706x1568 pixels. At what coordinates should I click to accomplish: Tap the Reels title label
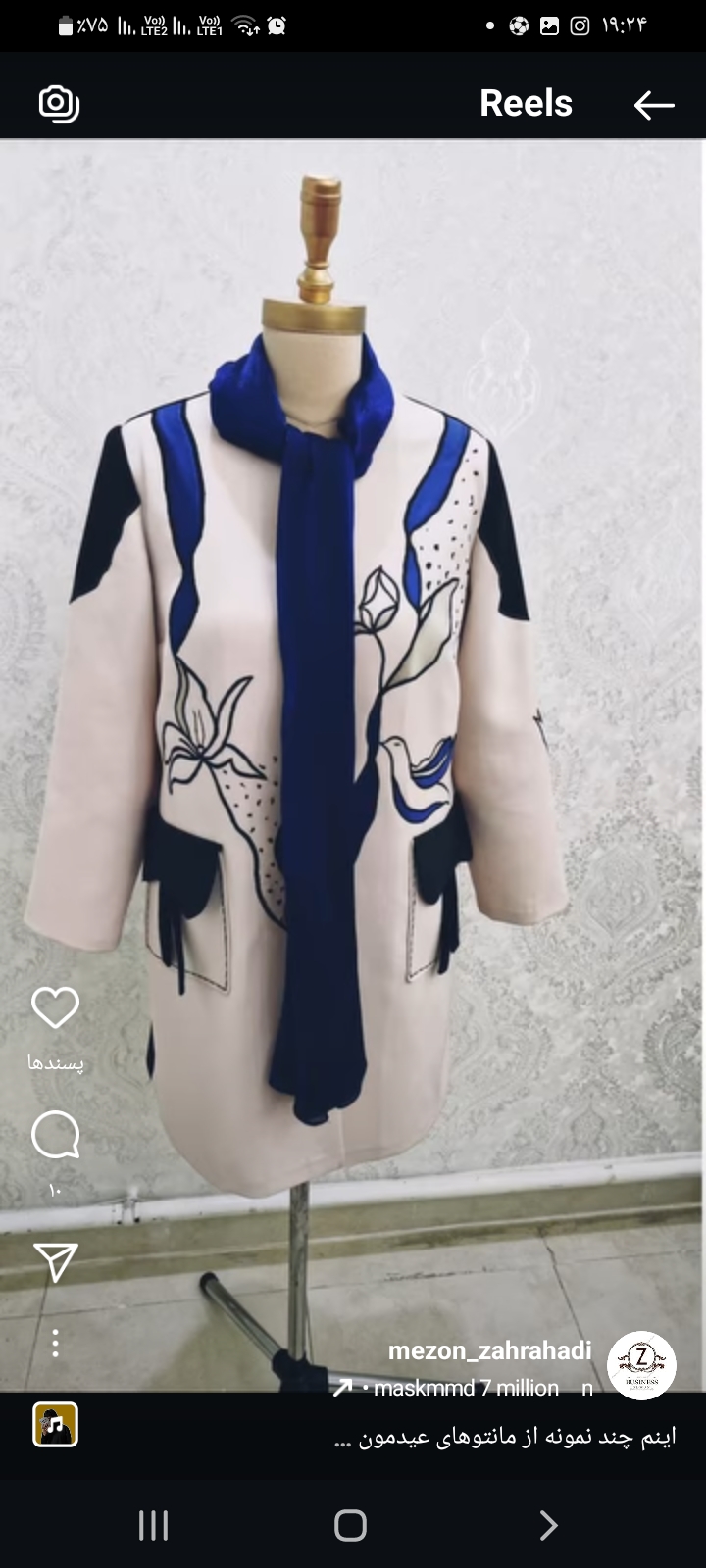coord(526,103)
